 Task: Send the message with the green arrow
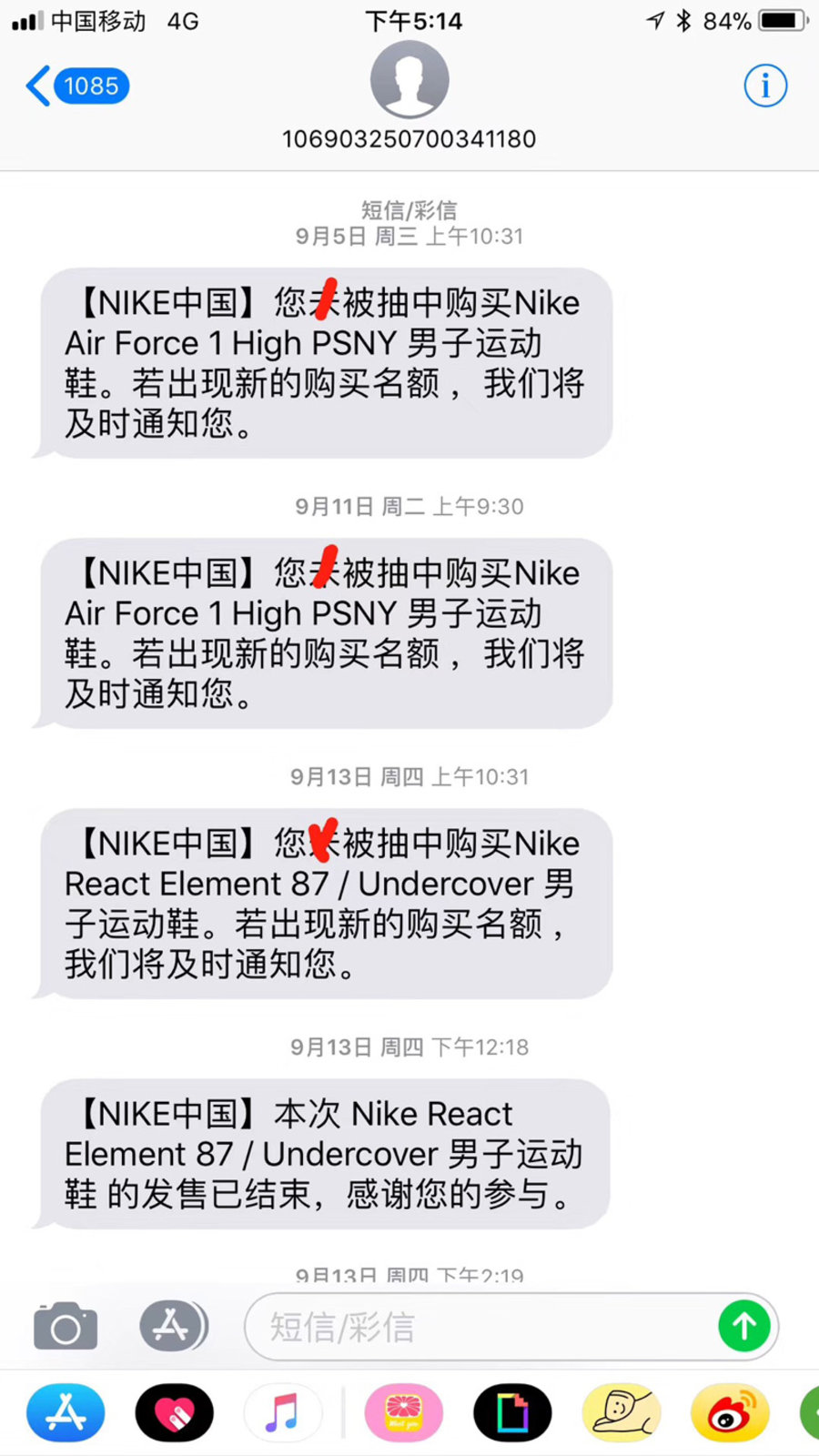(744, 1326)
